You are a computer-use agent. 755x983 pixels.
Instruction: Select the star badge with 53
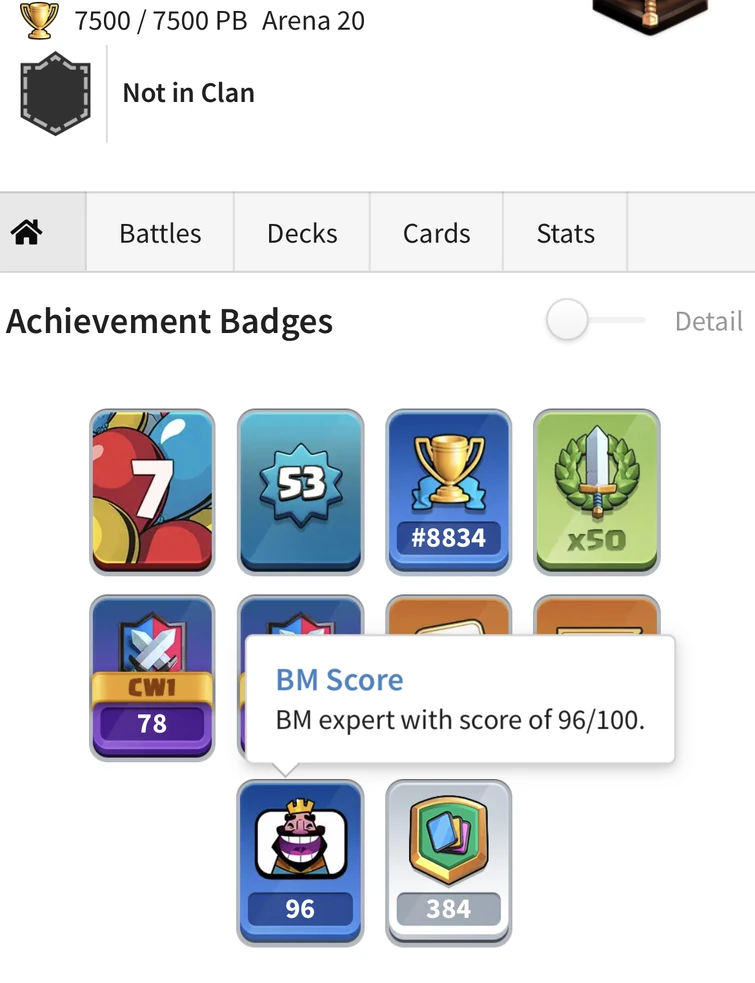tap(300, 490)
